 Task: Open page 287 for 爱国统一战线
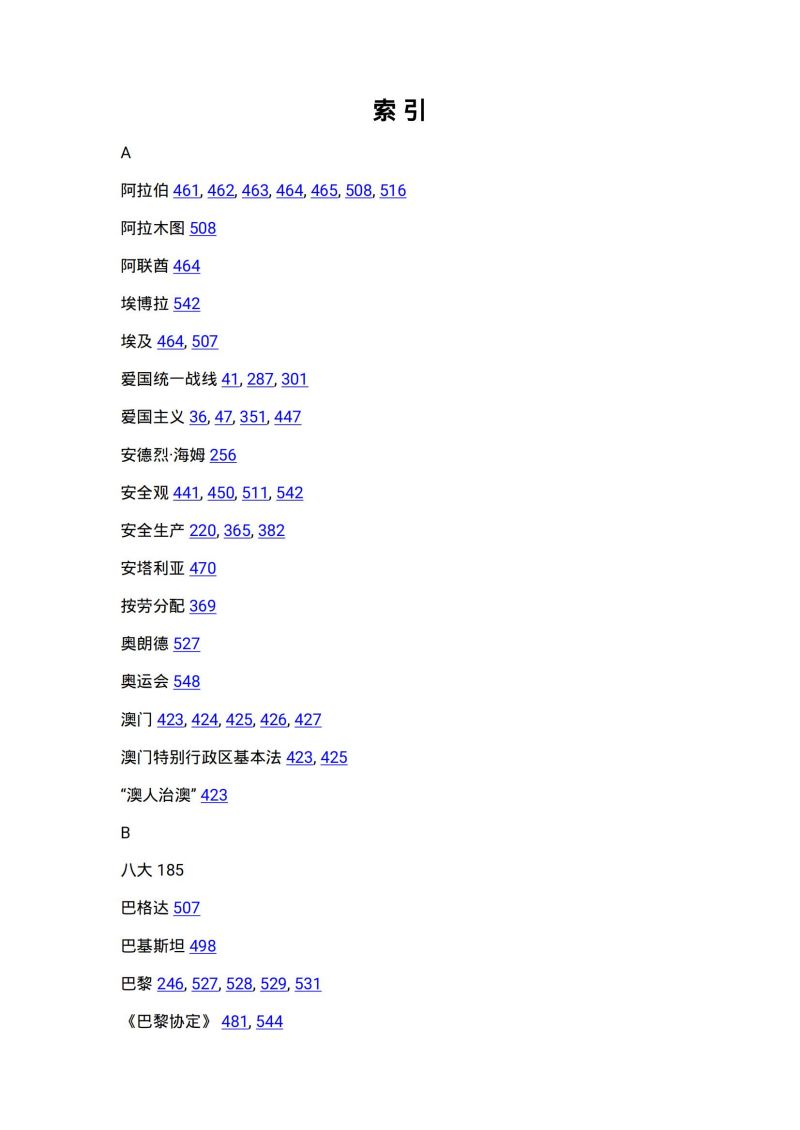pos(260,379)
